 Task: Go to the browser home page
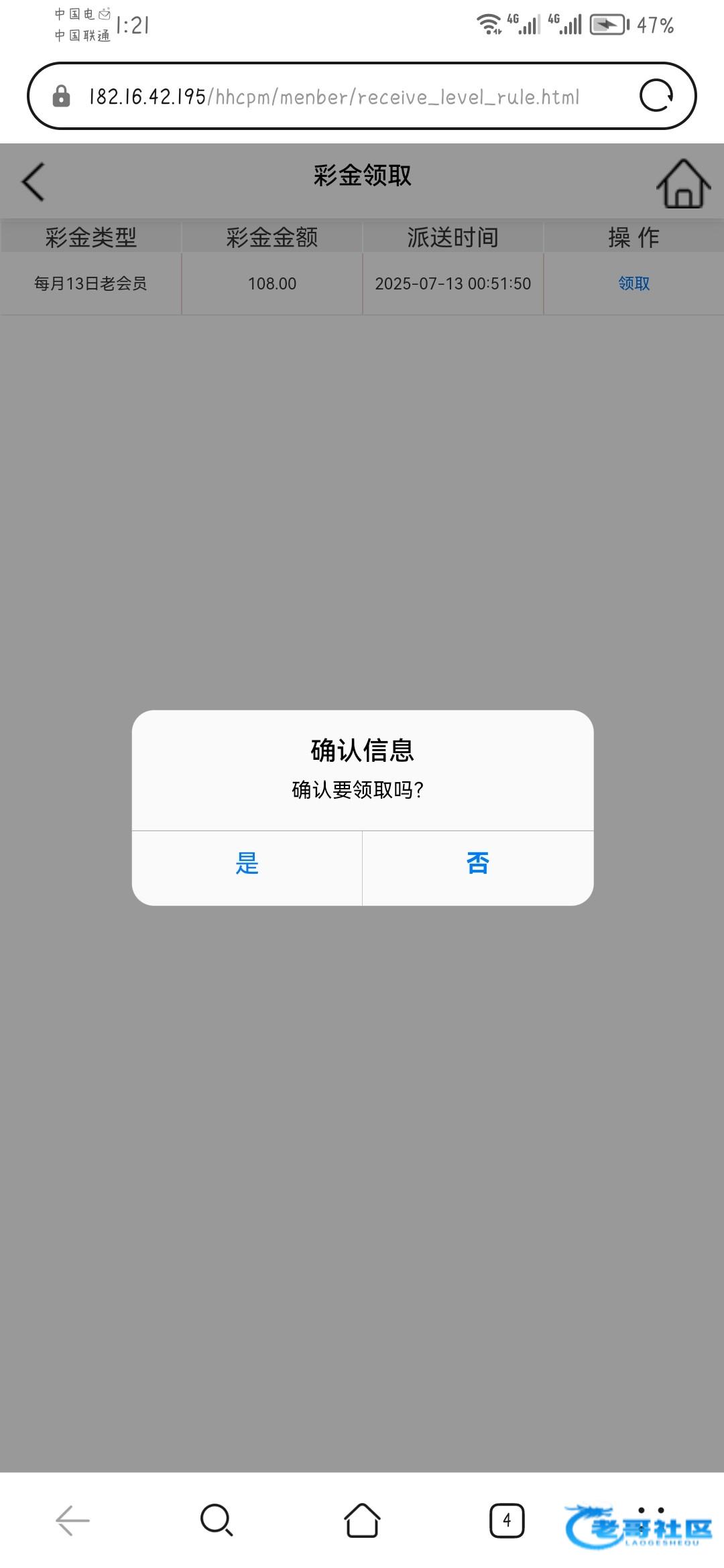(x=362, y=1520)
